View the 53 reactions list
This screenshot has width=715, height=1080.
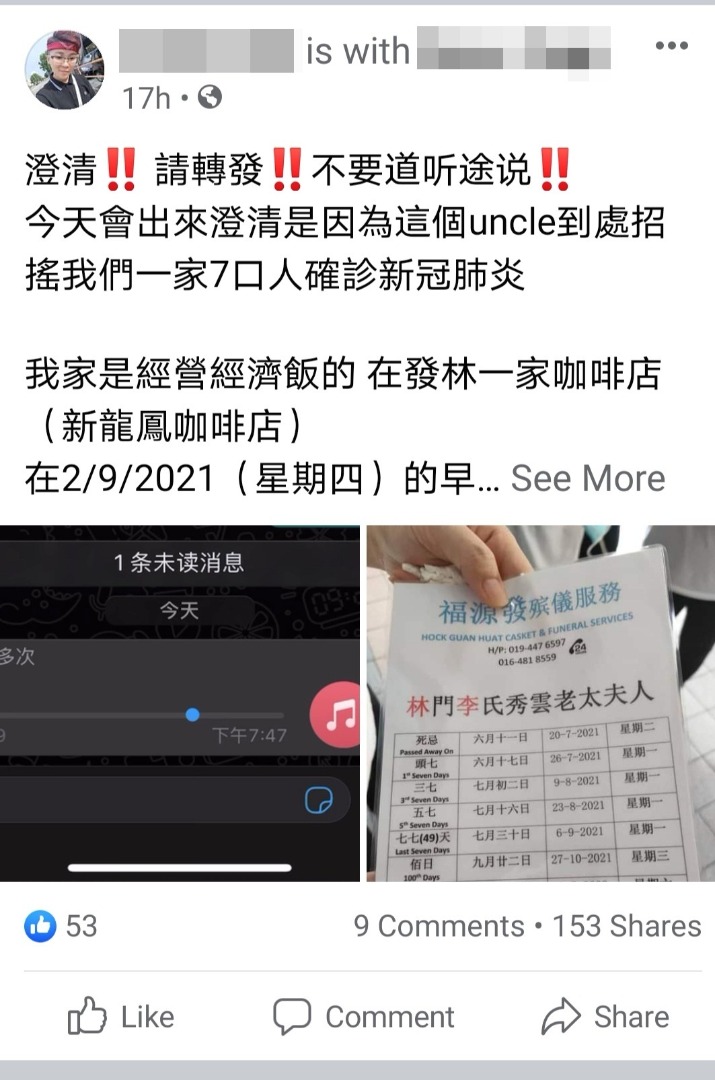tap(62, 926)
